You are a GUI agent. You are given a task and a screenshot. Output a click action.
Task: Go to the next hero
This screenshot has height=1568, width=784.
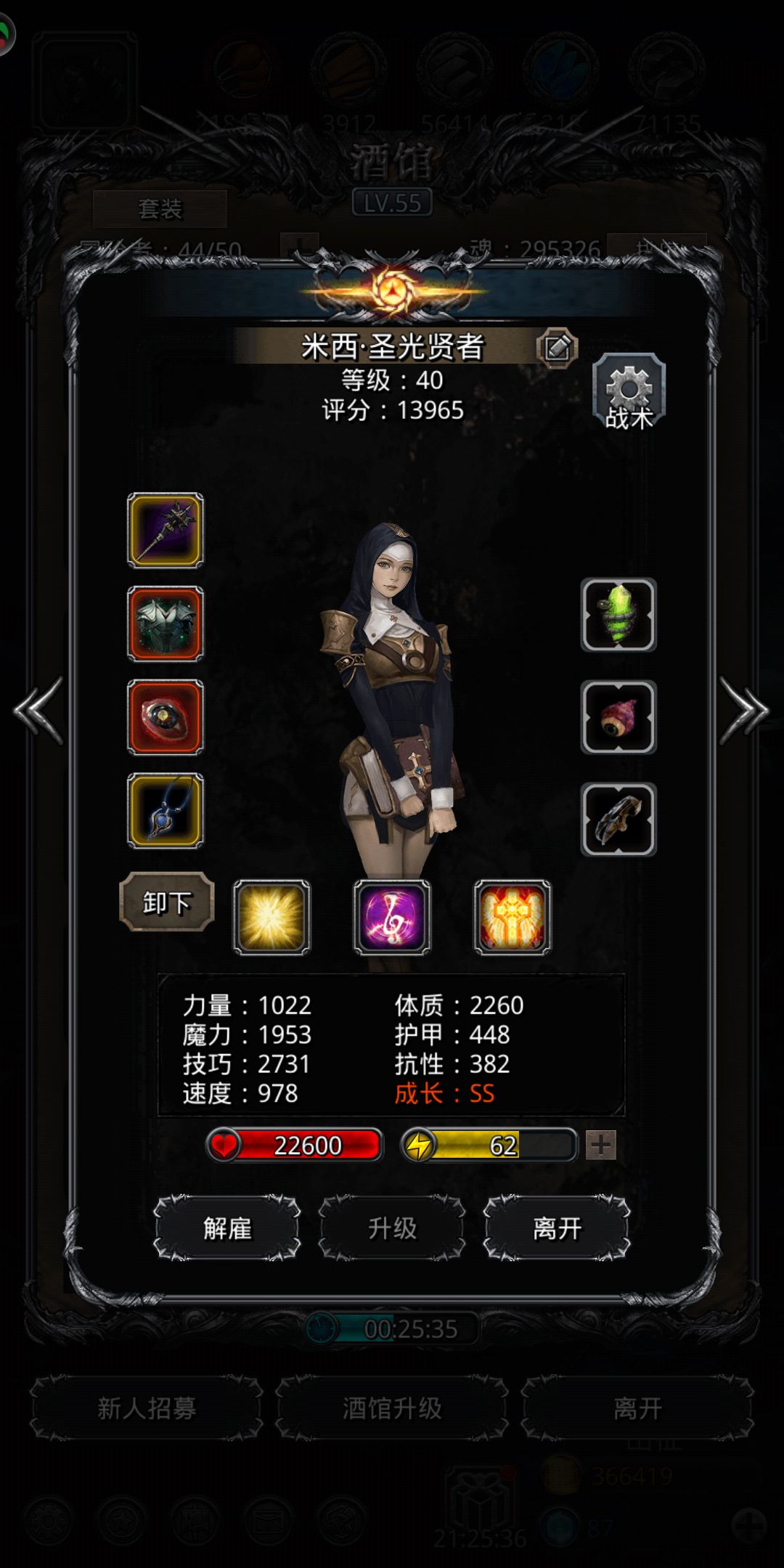[745, 710]
